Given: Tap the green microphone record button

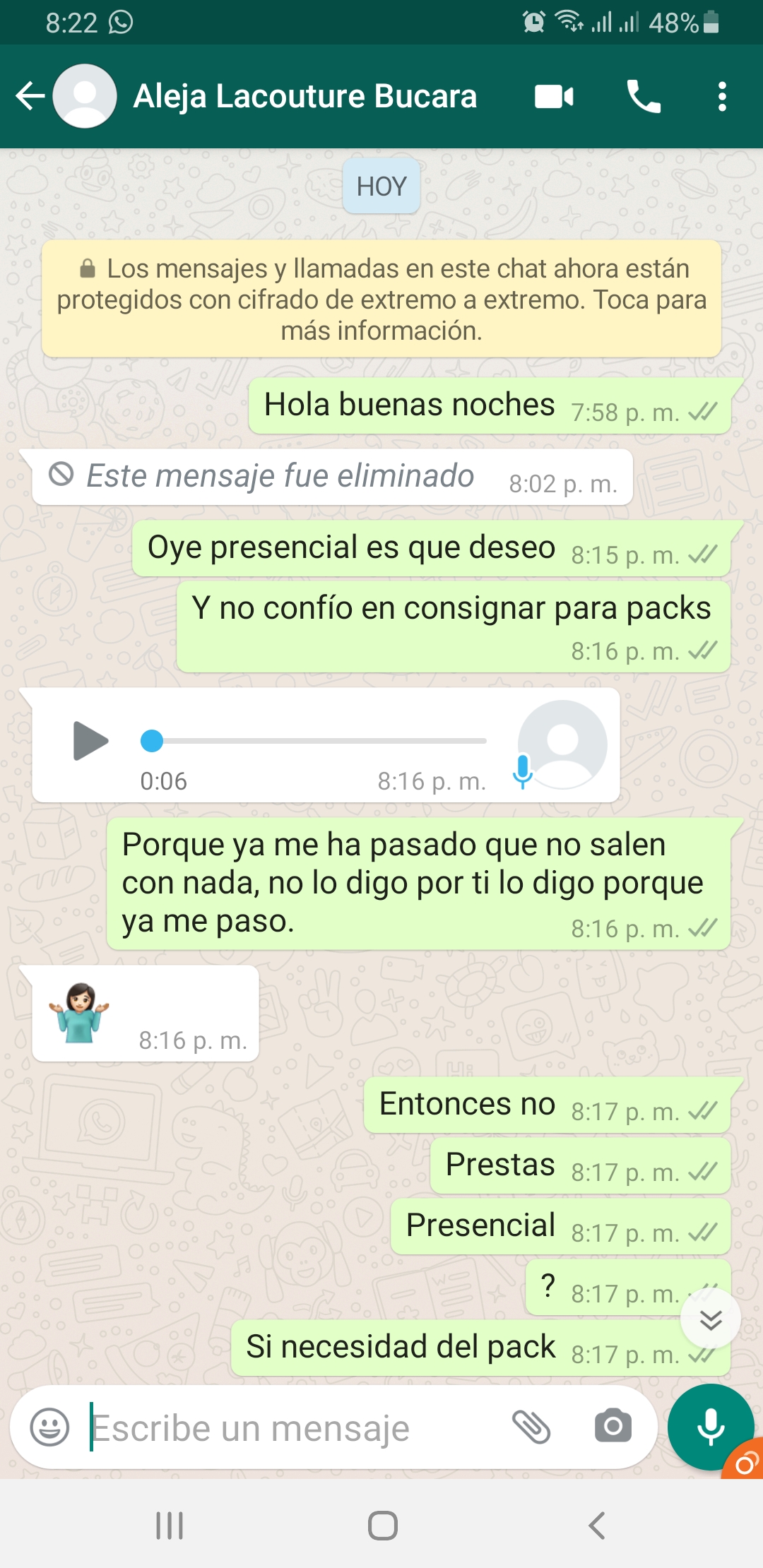Looking at the screenshot, I should click(710, 1427).
